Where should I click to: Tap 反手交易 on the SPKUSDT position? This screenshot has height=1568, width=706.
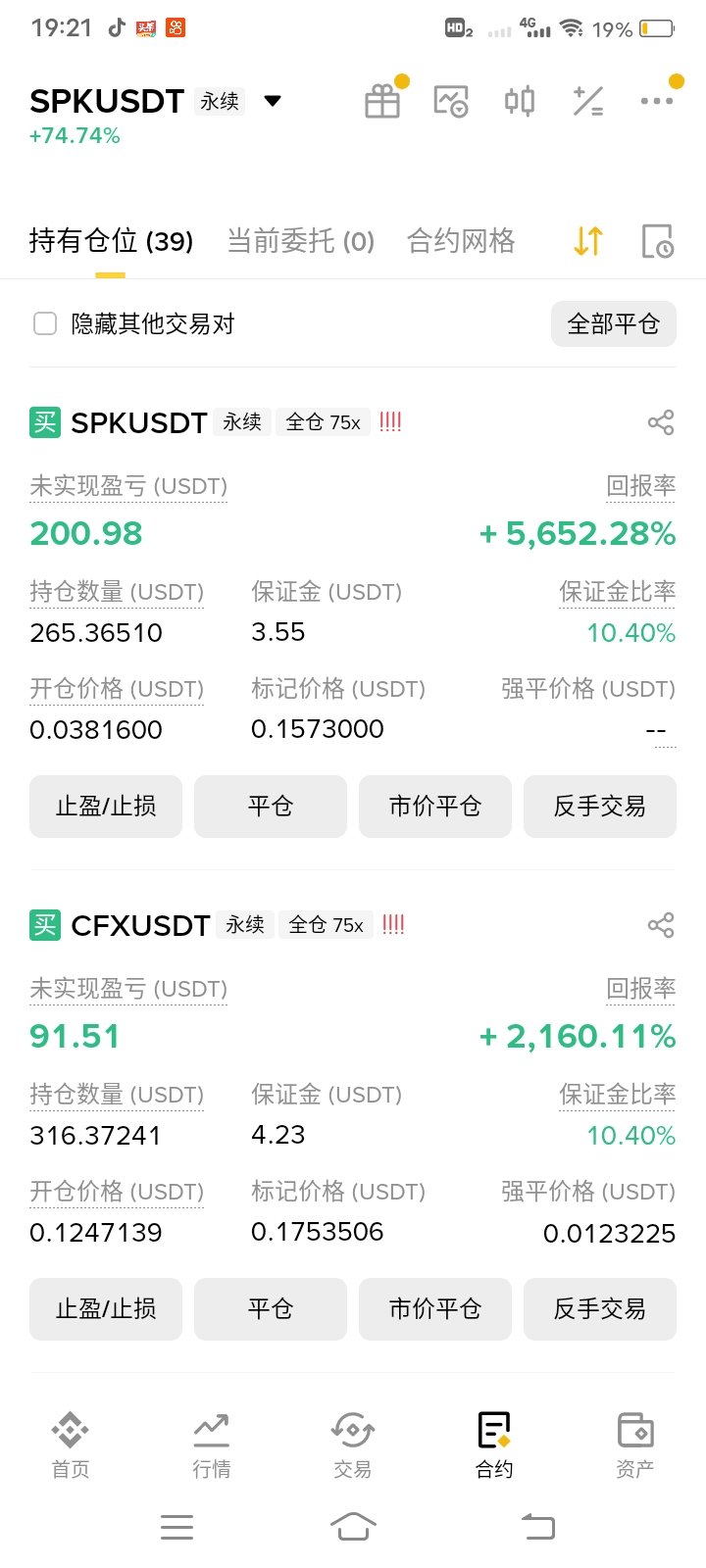click(600, 807)
